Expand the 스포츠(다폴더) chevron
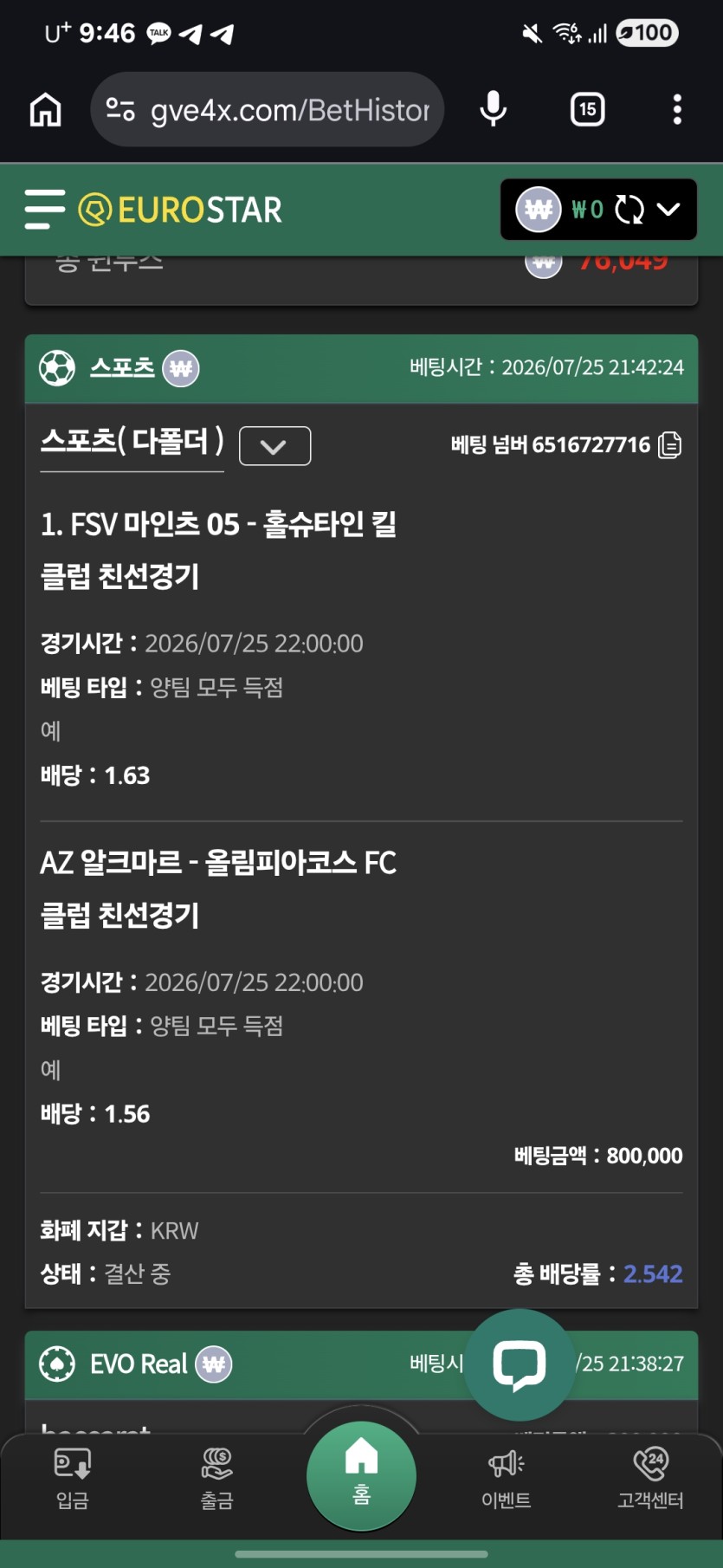This screenshot has height=1568, width=723. [274, 446]
